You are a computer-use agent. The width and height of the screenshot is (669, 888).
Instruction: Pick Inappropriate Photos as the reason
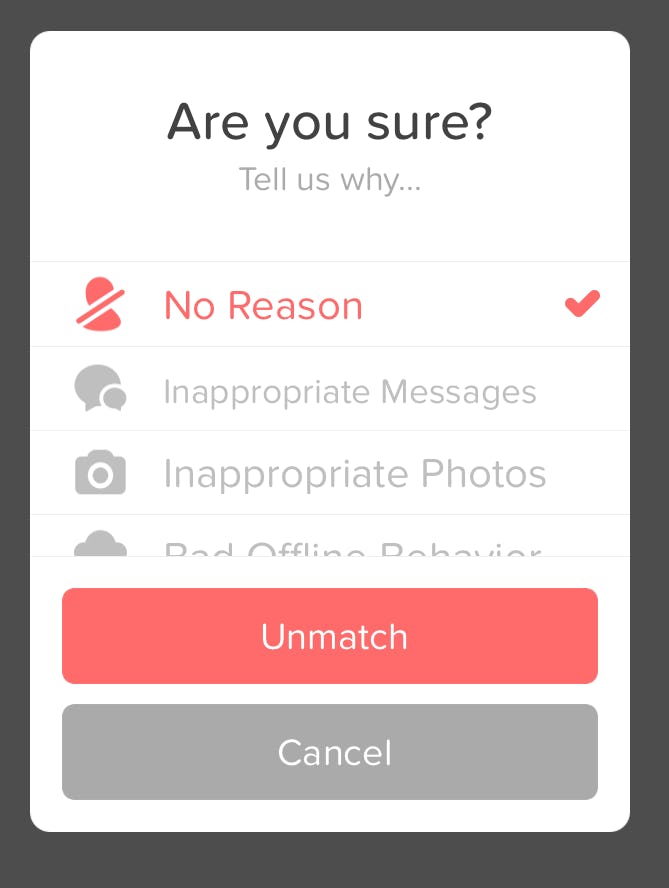[x=330, y=473]
